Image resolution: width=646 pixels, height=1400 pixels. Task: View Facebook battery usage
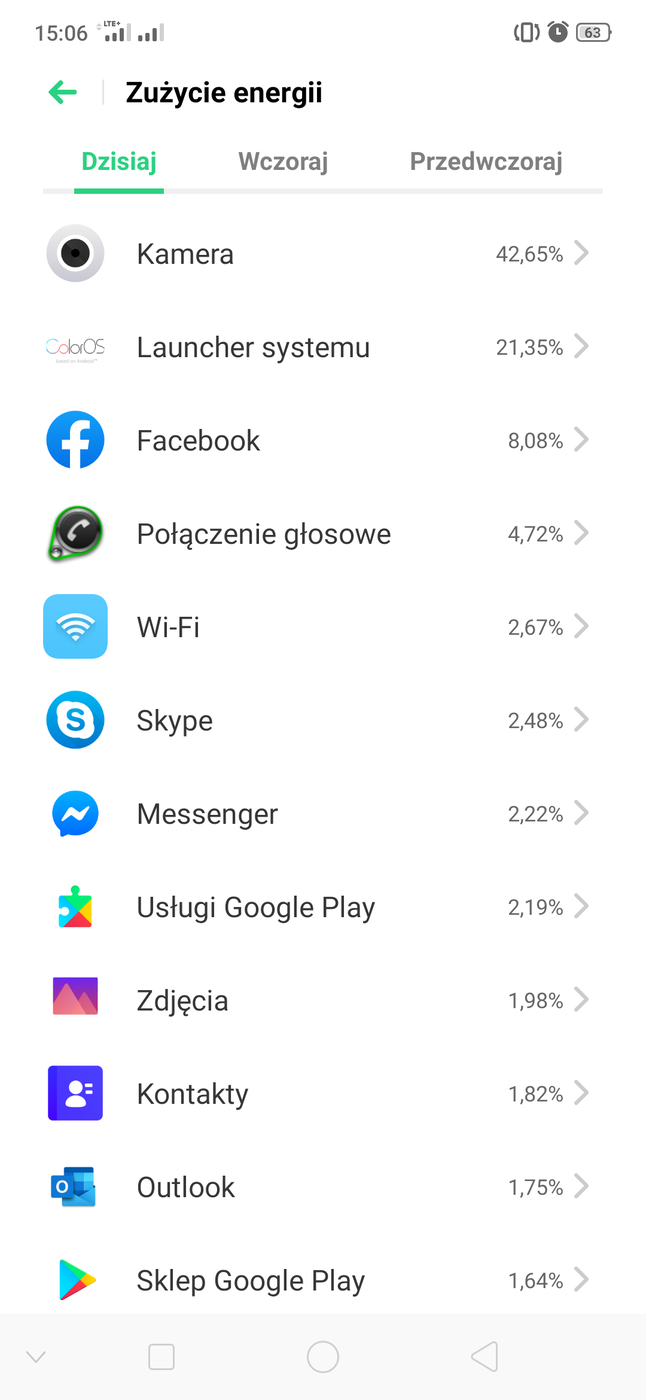[x=322, y=440]
